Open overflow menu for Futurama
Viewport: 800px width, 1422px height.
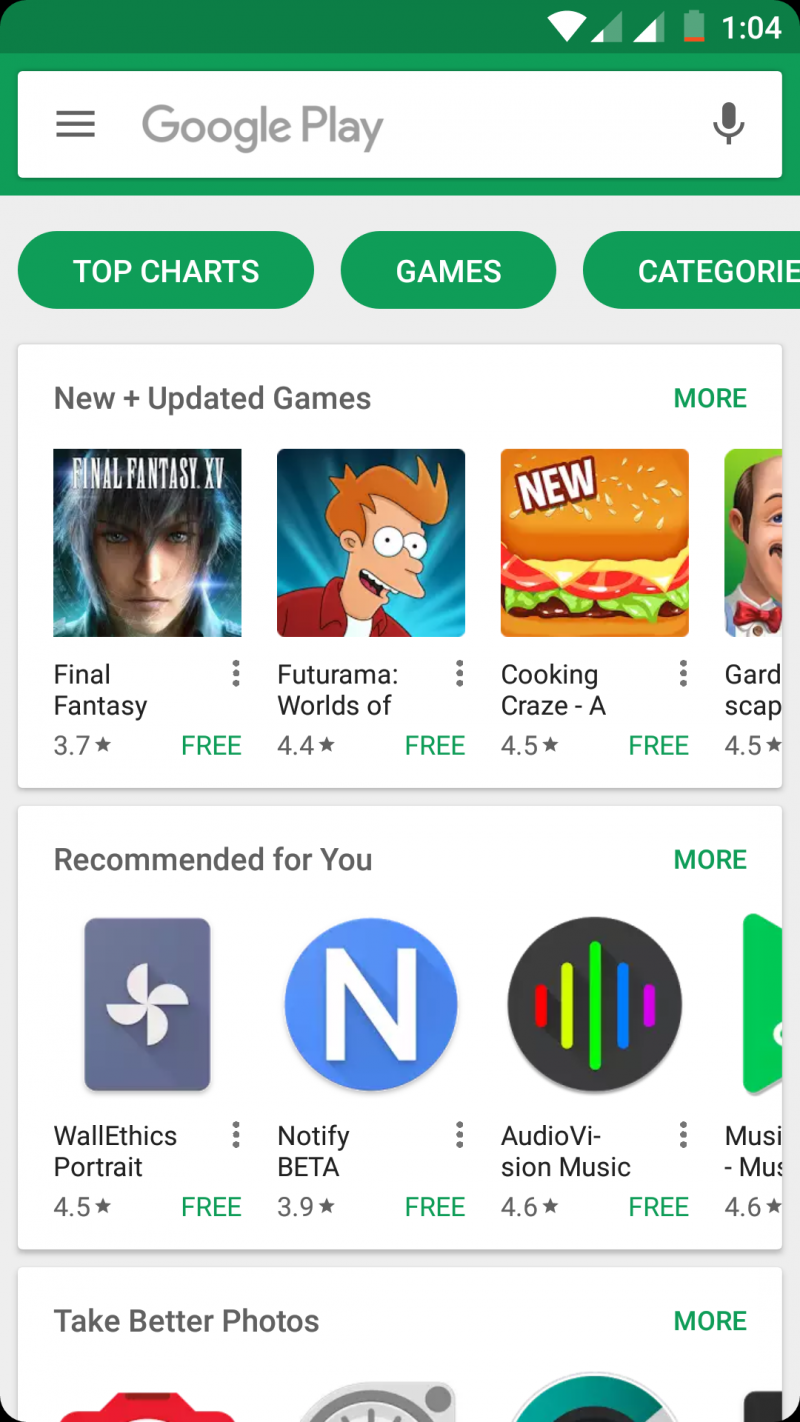point(460,674)
